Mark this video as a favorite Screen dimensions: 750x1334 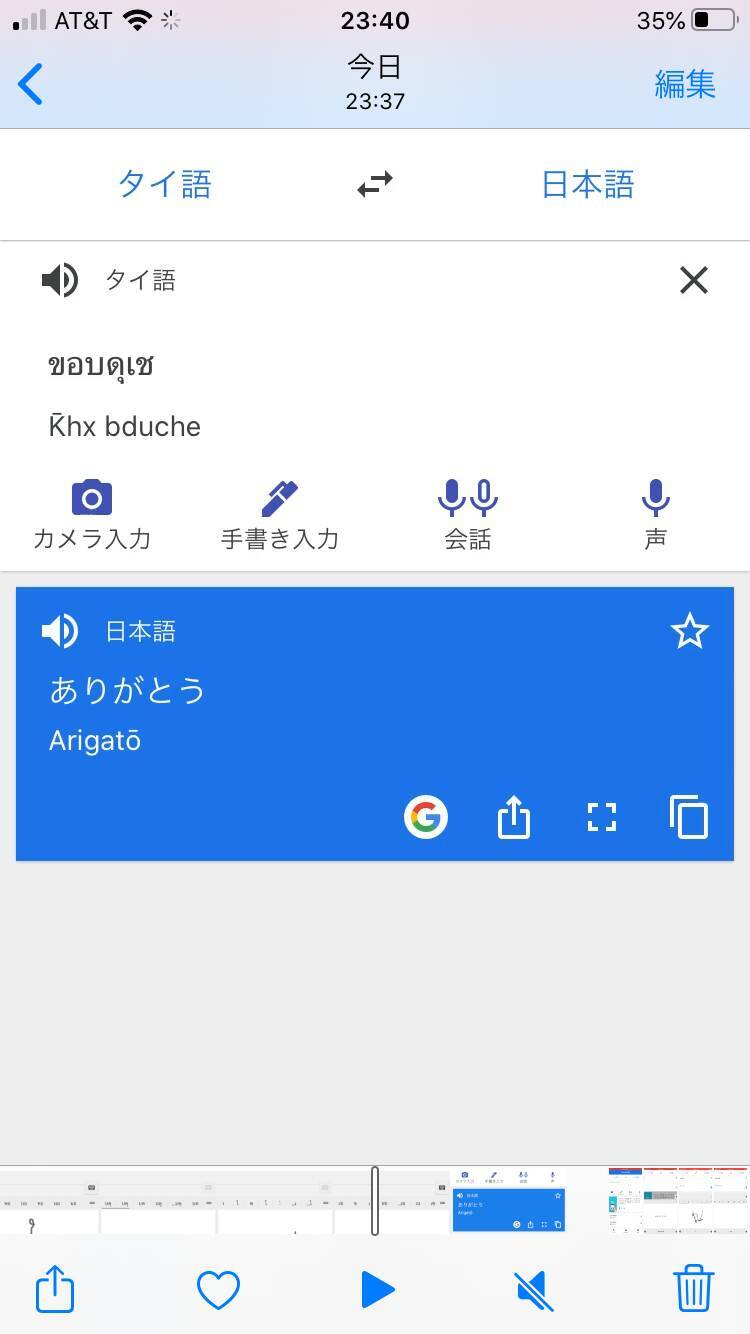click(218, 1289)
